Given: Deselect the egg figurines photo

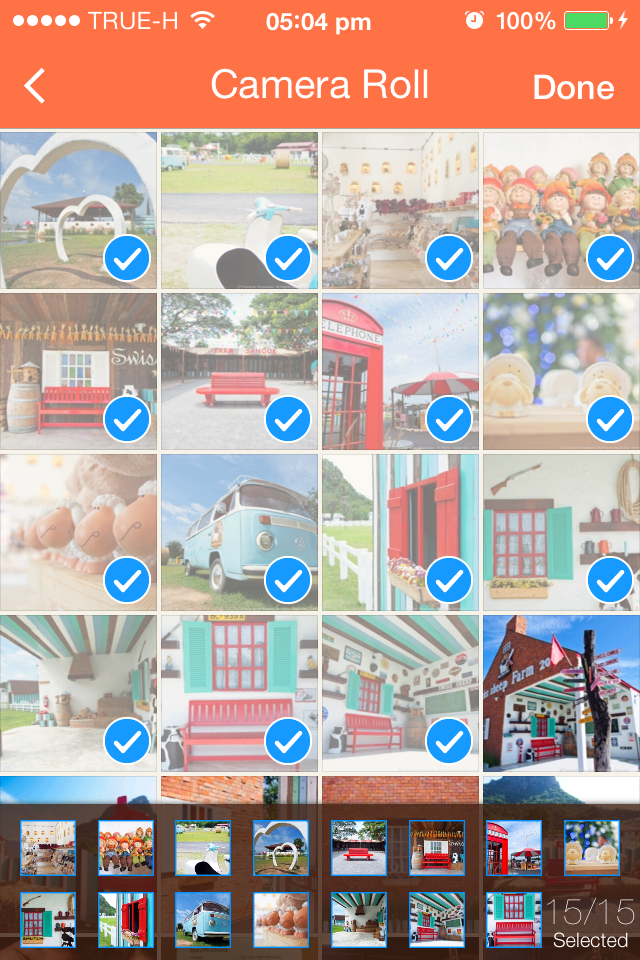Looking at the screenshot, I should click(x=79, y=532).
